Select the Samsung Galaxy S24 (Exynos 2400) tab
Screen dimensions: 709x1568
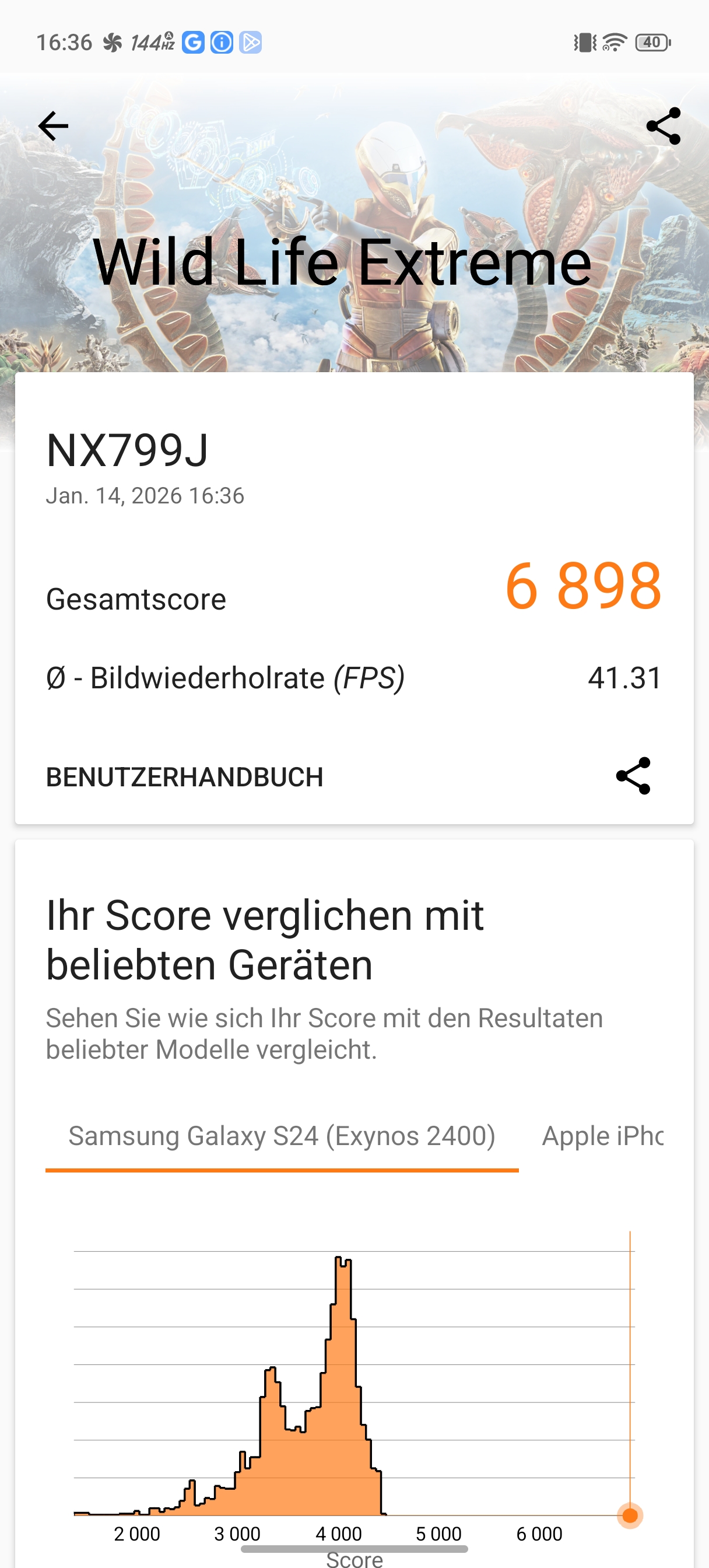pyautogui.click(x=282, y=1136)
